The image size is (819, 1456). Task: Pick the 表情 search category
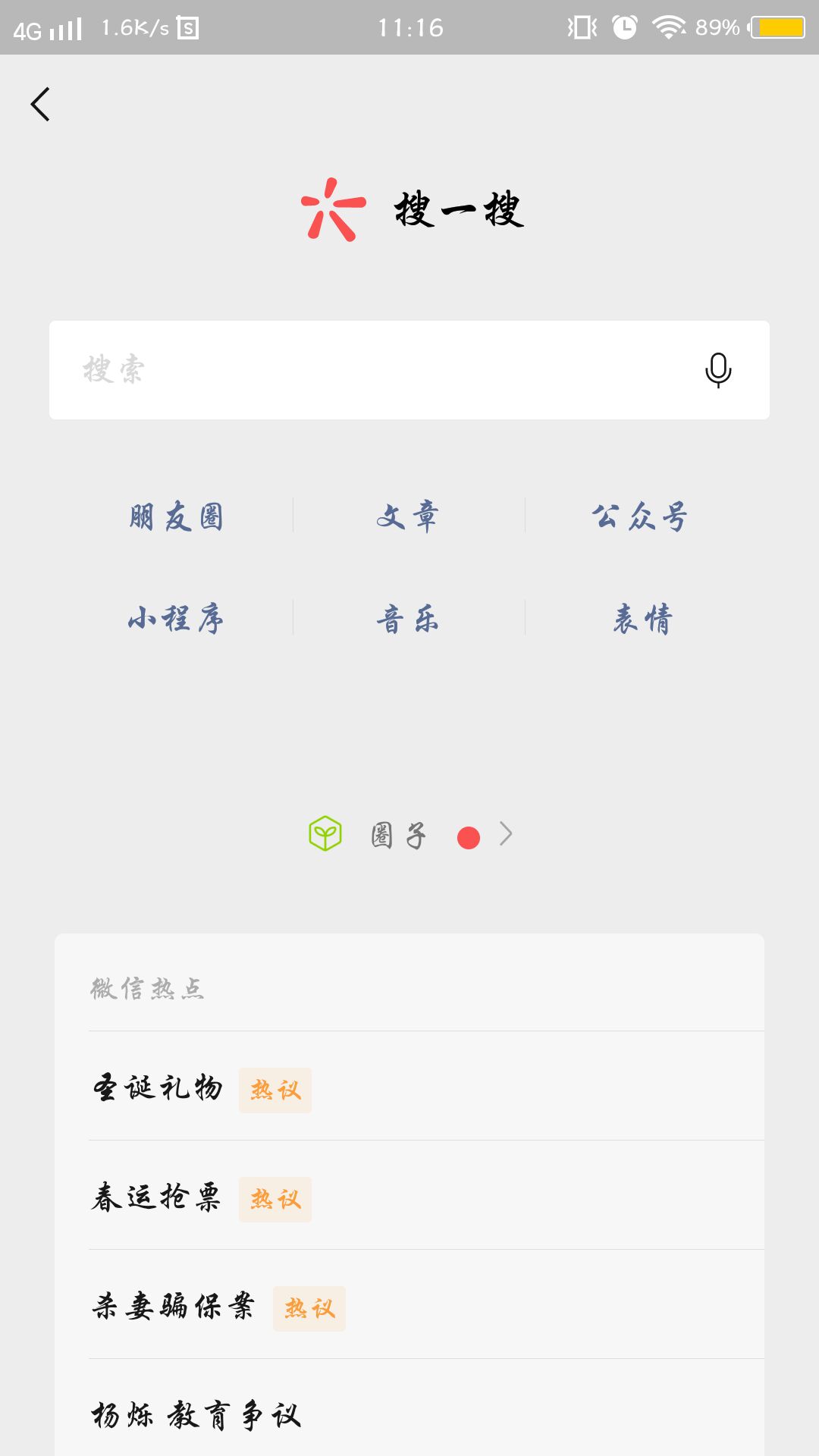pos(642,619)
